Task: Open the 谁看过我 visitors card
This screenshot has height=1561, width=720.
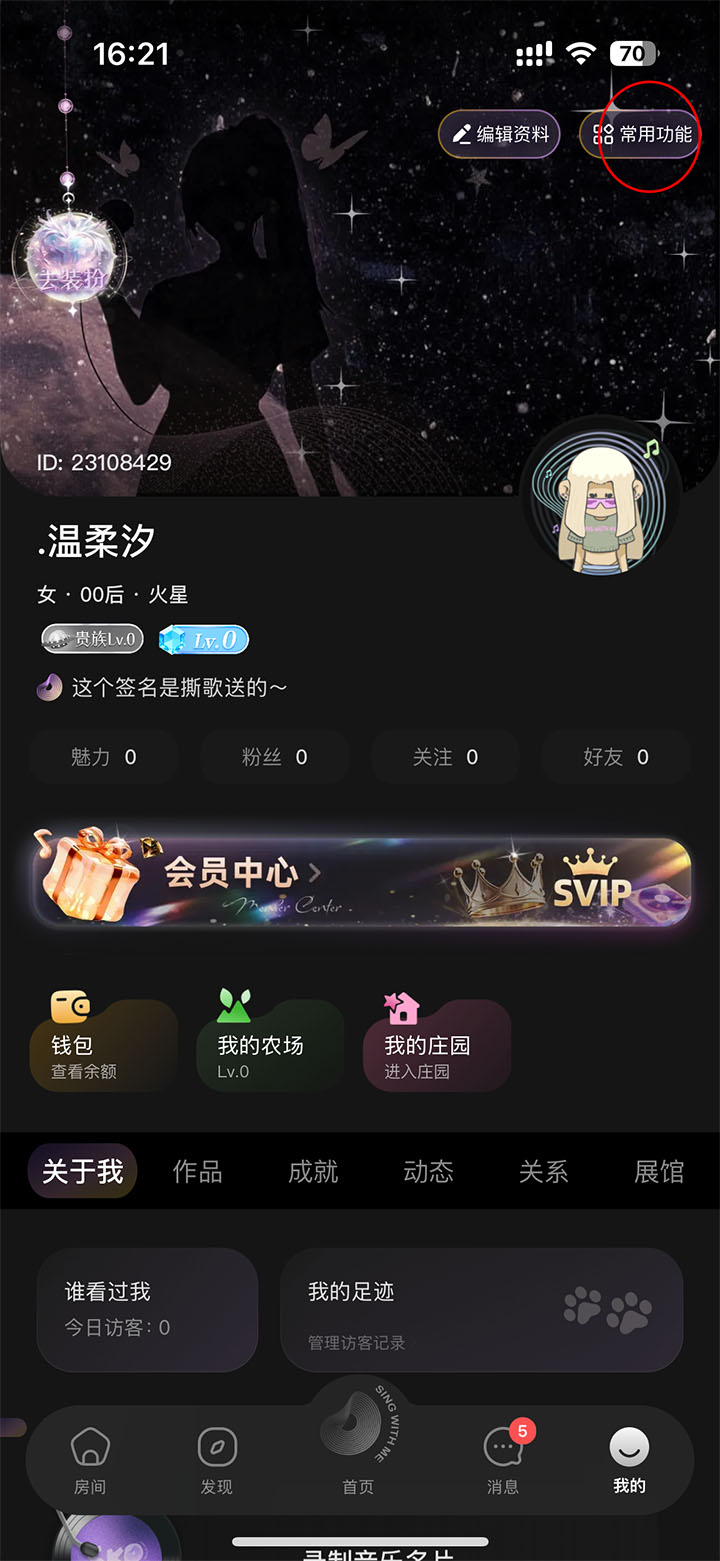Action: tap(147, 1308)
